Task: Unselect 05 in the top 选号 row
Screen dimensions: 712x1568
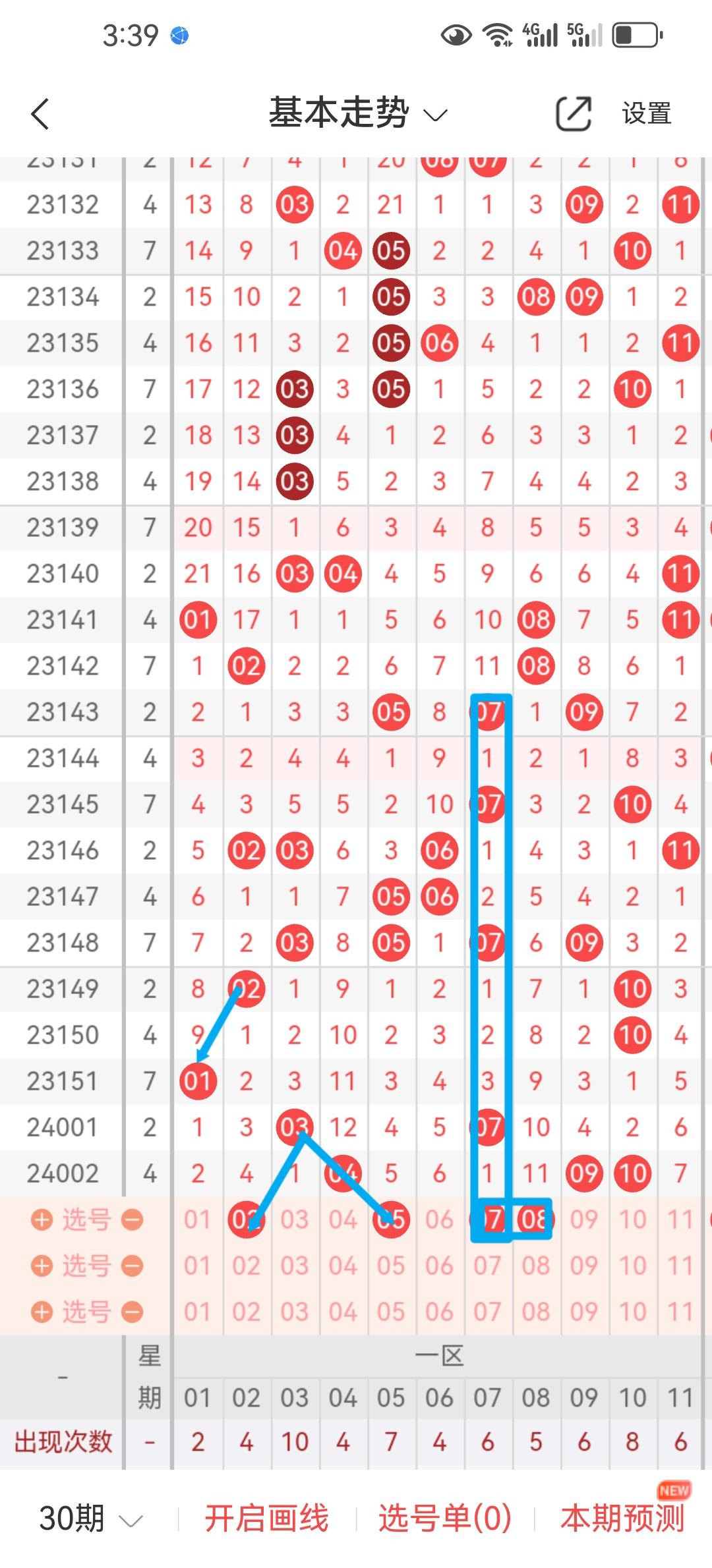Action: [x=391, y=1219]
